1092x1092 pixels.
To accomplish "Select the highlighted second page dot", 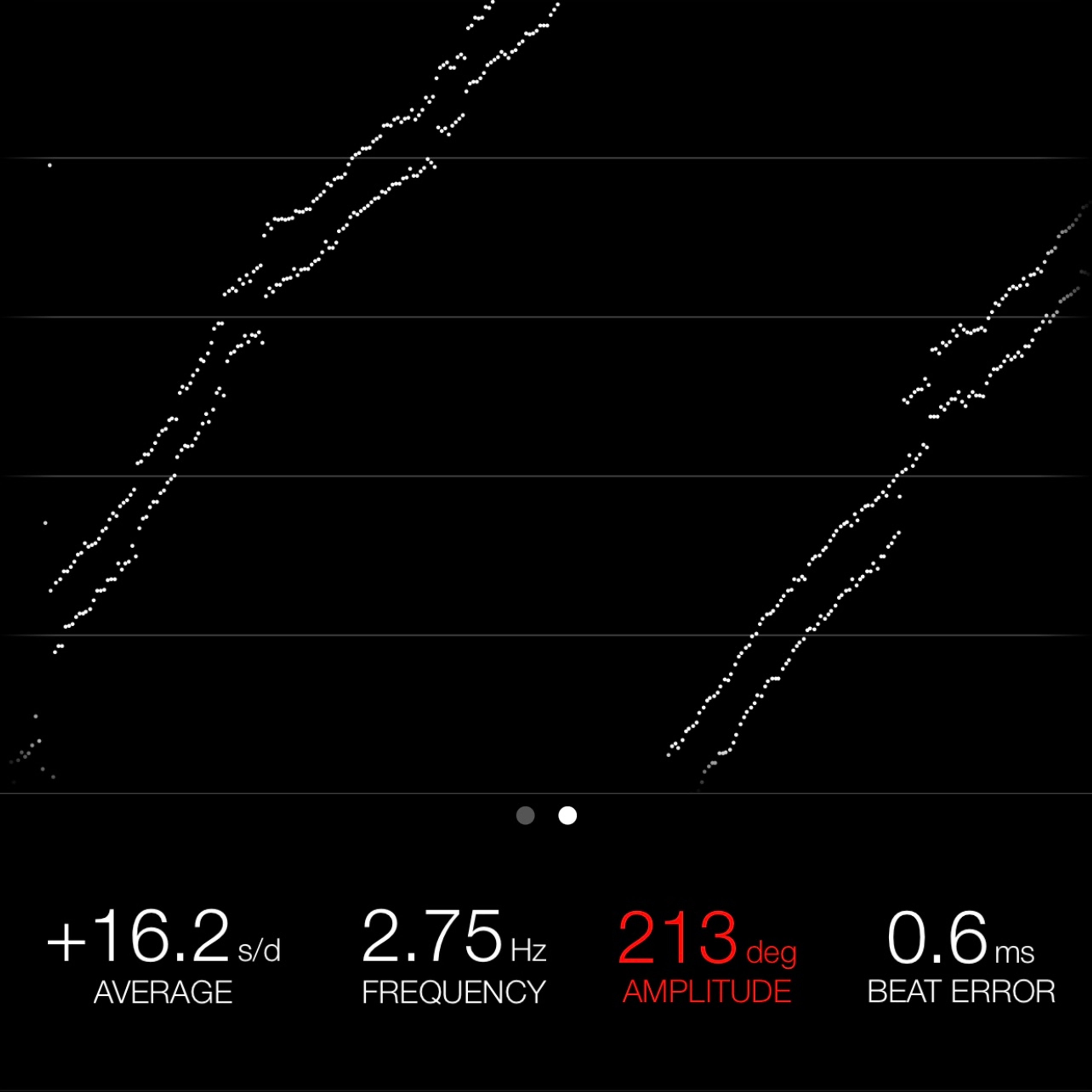I will pos(568,815).
